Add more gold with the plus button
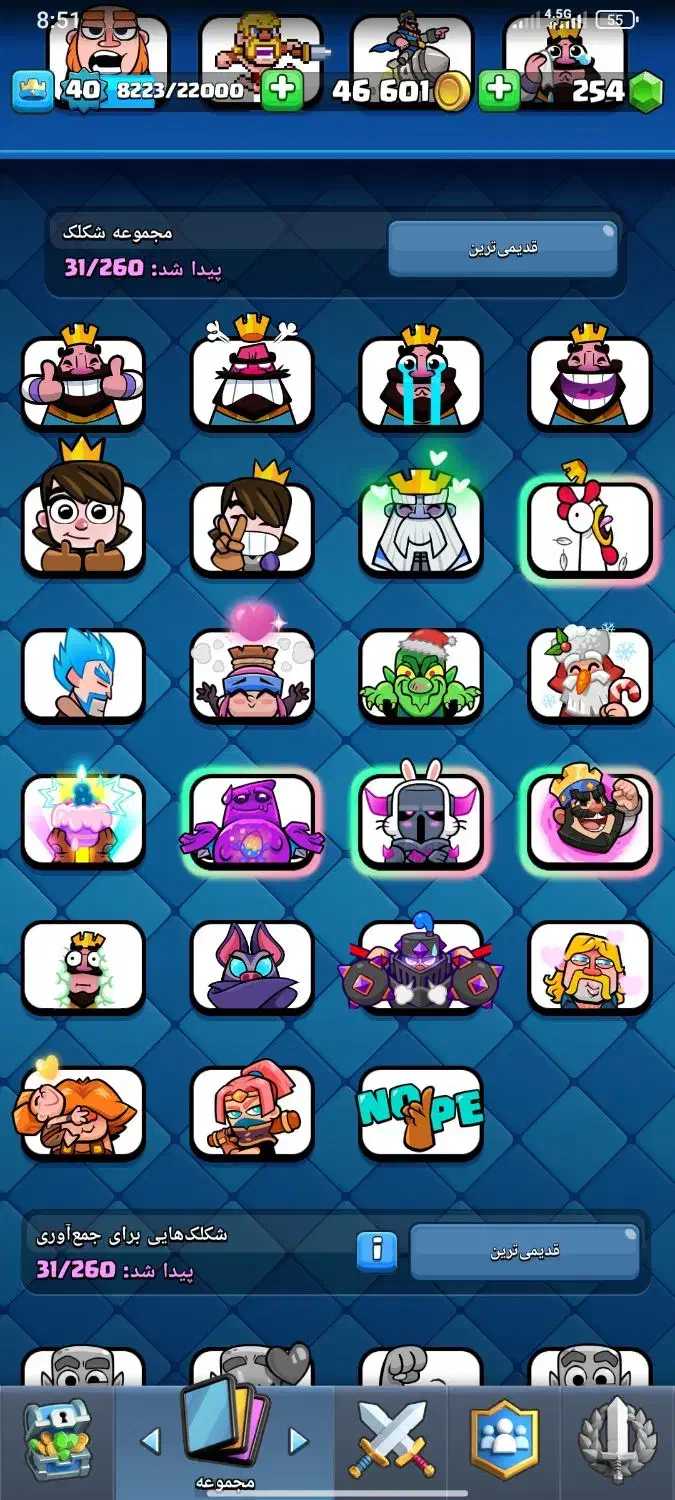This screenshot has height=1500, width=675. pyautogui.click(x=283, y=91)
